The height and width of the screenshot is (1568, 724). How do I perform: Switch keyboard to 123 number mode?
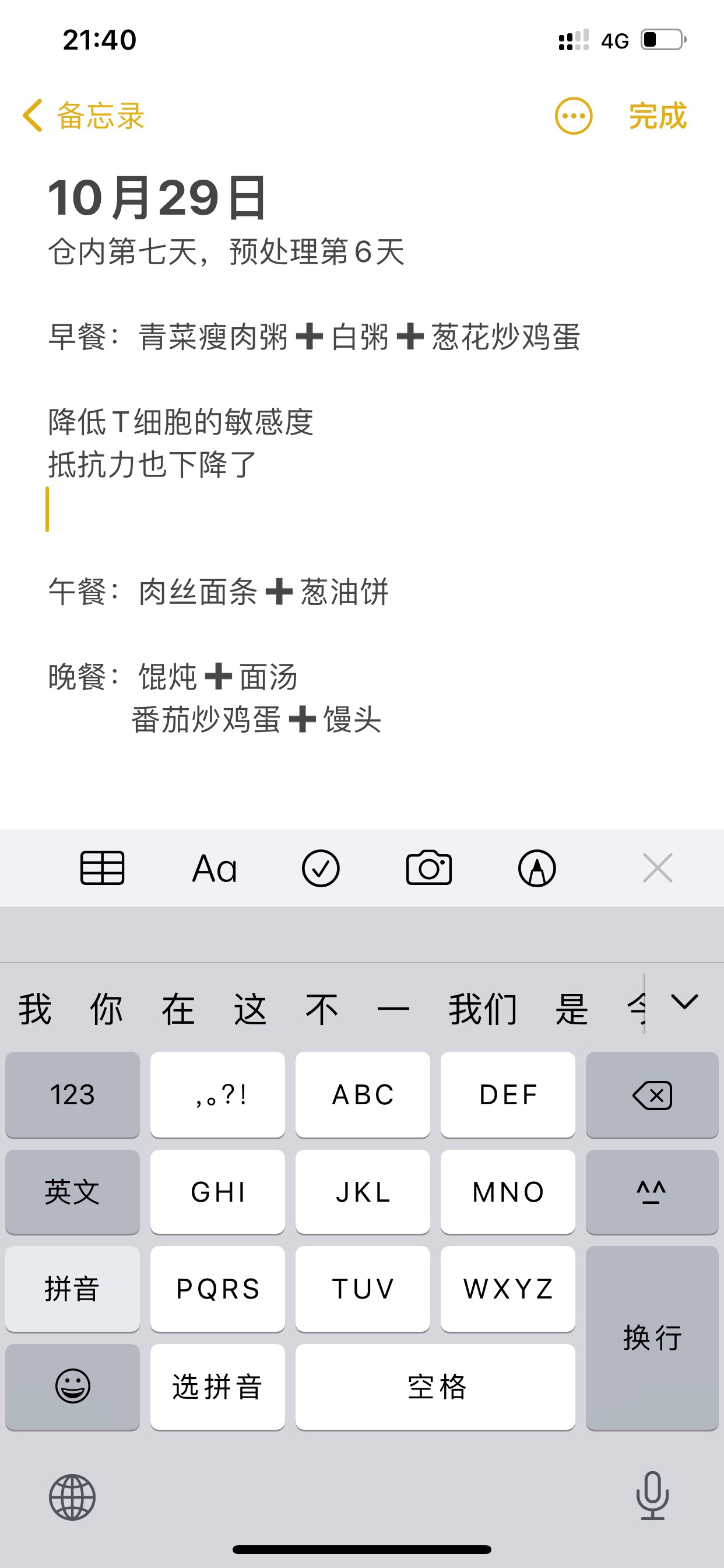click(x=72, y=1094)
